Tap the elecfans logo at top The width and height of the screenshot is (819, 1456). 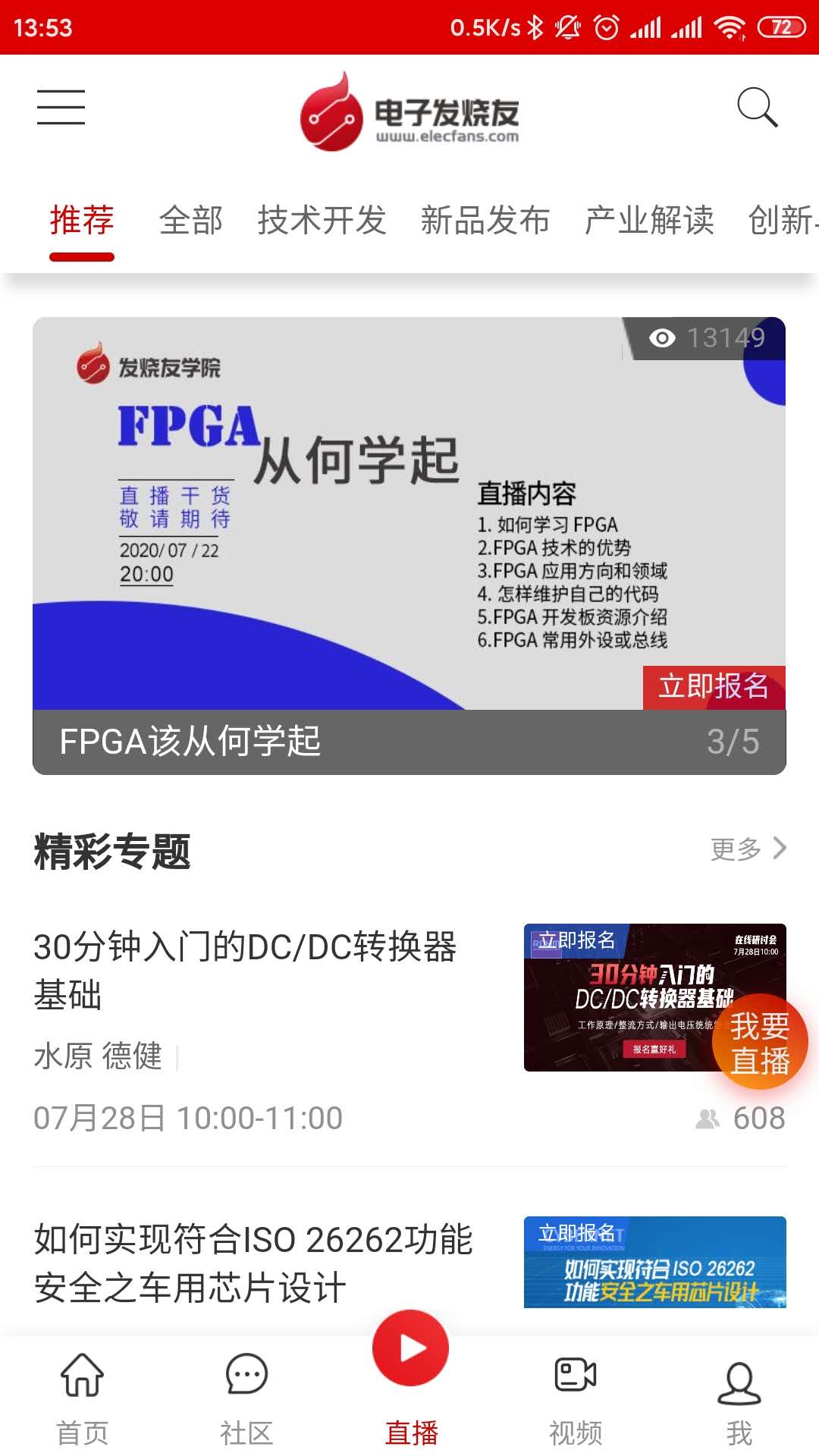point(409,111)
